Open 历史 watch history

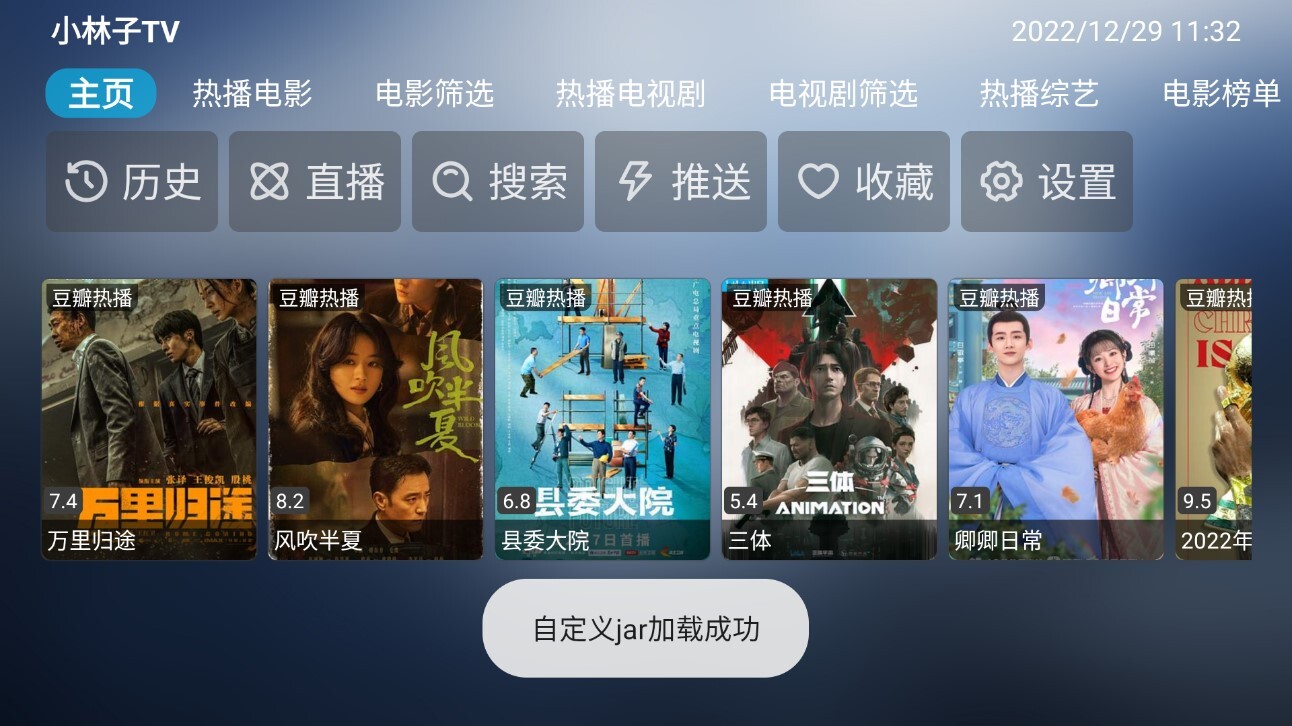click(x=132, y=182)
